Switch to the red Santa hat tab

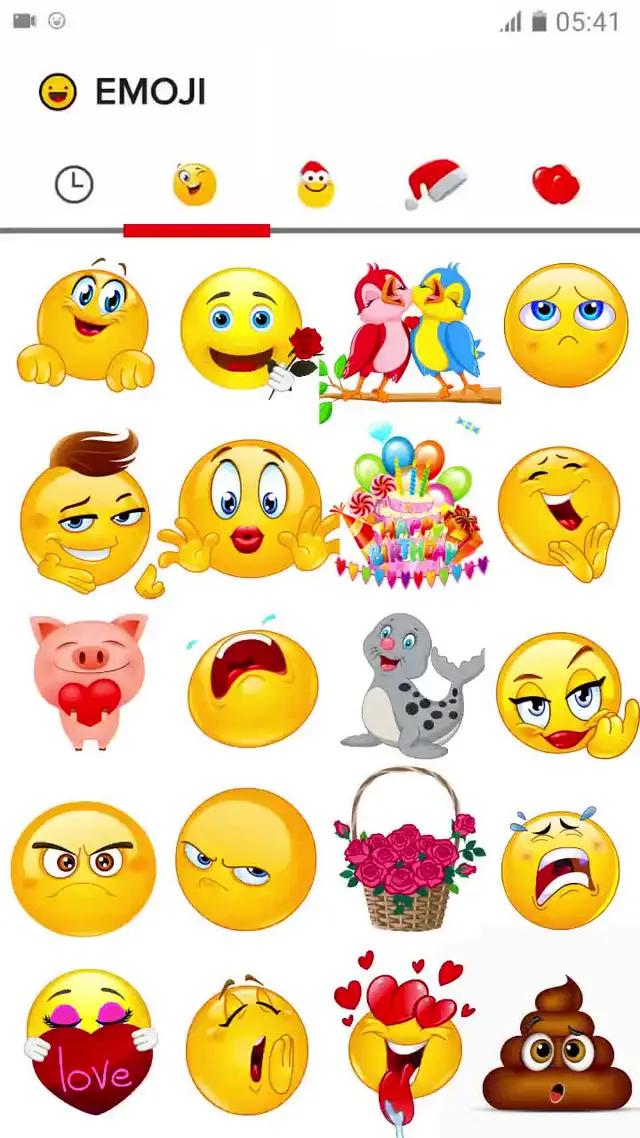click(x=436, y=184)
